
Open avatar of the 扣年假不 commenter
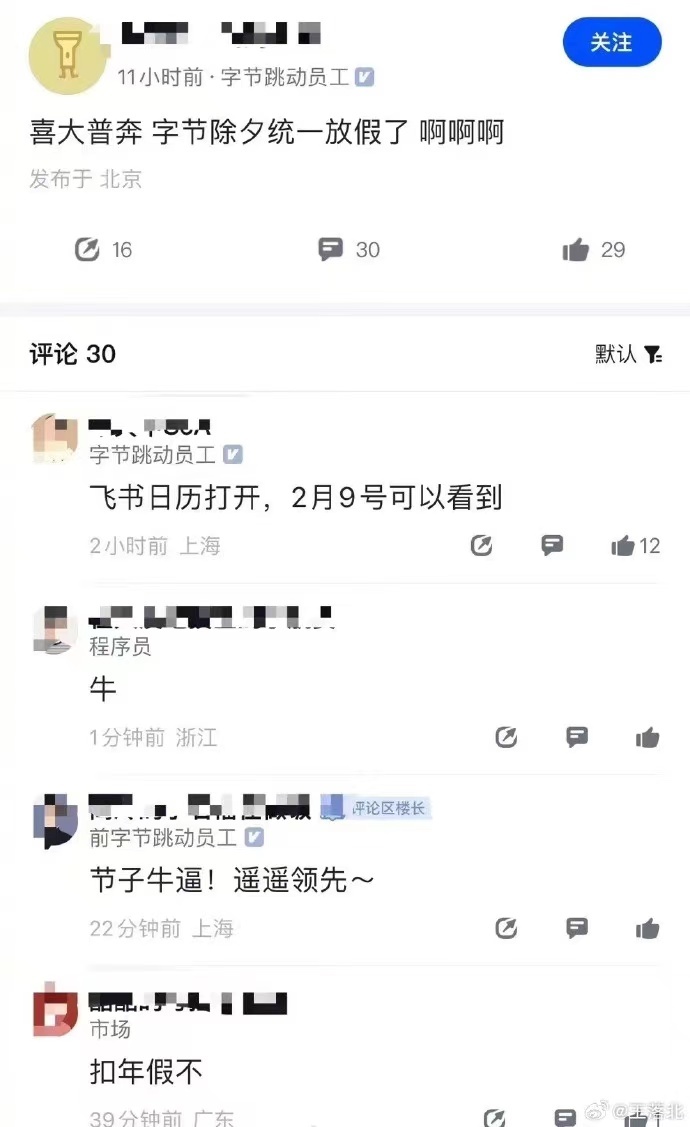click(x=56, y=1011)
